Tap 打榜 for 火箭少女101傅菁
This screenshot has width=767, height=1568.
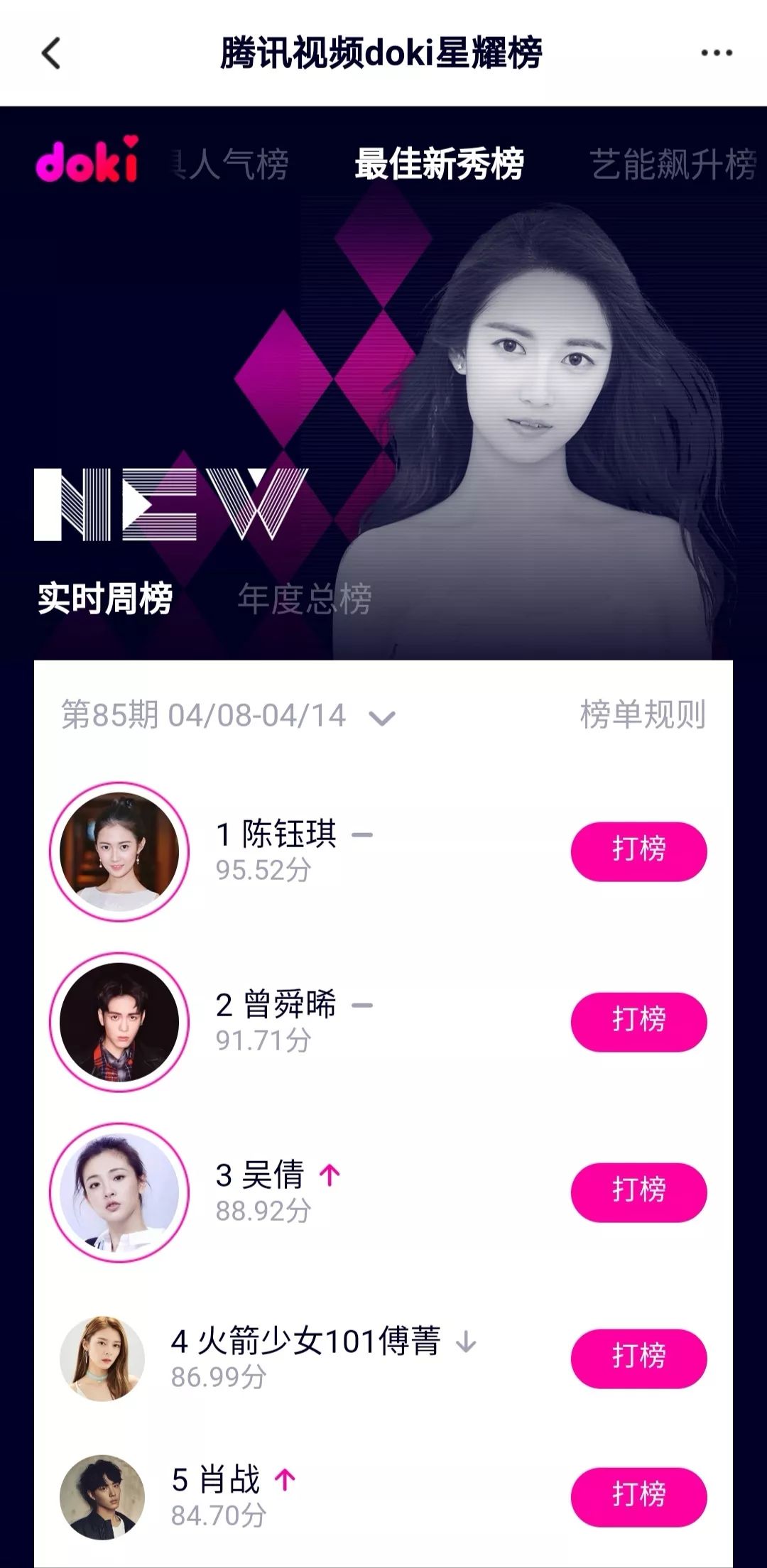638,1358
